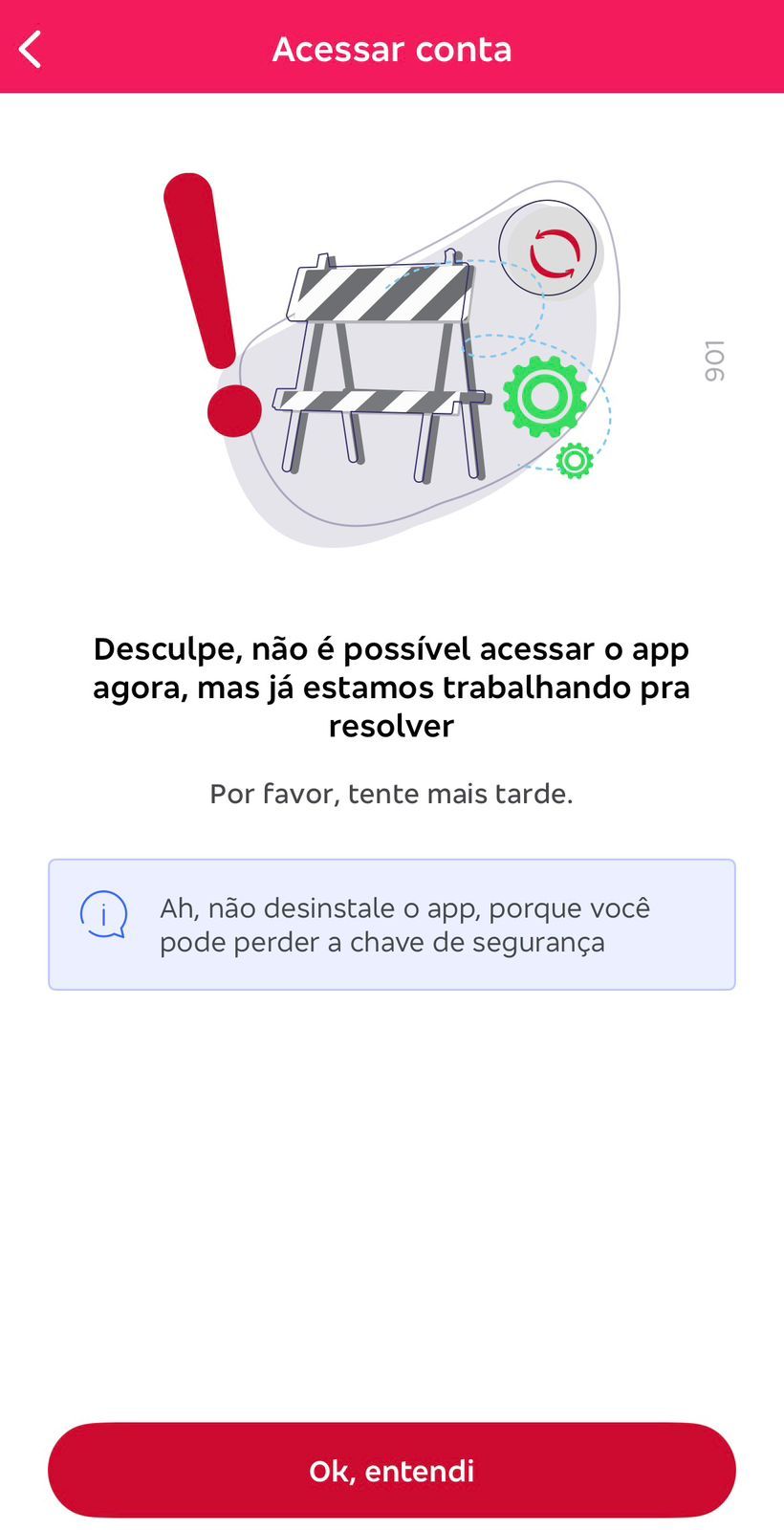784x1530 pixels.
Task: Go back from Acessar conta screen
Action: click(32, 50)
